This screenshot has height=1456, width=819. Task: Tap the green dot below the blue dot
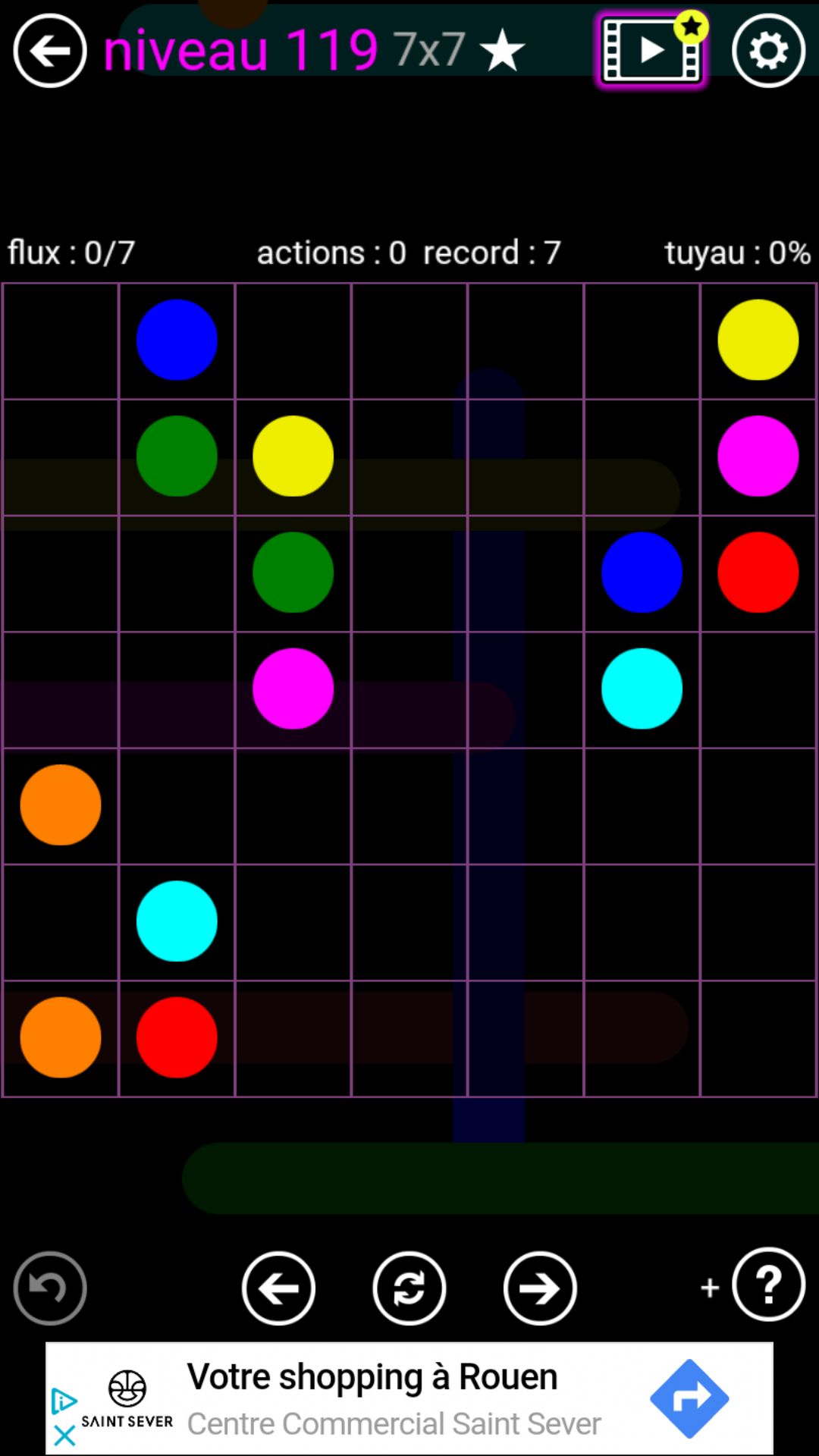(177, 456)
